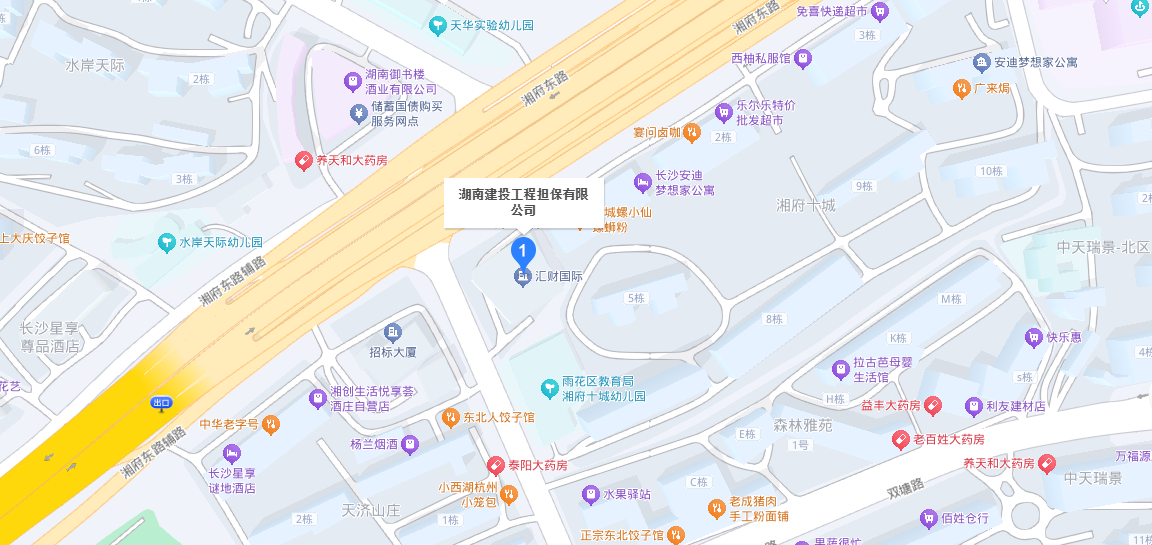Select the 招标大厦 point of interest
The image size is (1152, 545).
tap(393, 333)
